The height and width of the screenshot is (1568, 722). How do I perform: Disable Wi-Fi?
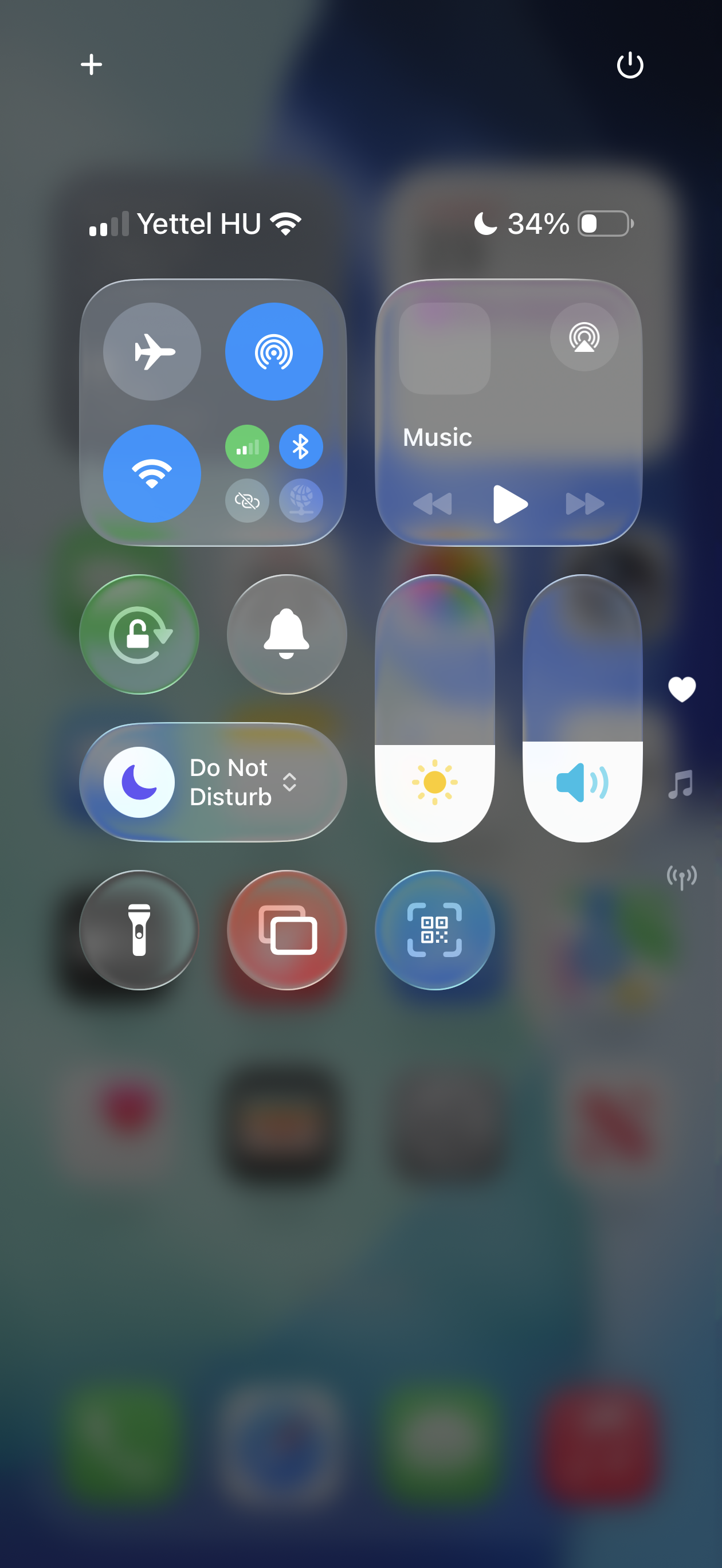pos(152,473)
